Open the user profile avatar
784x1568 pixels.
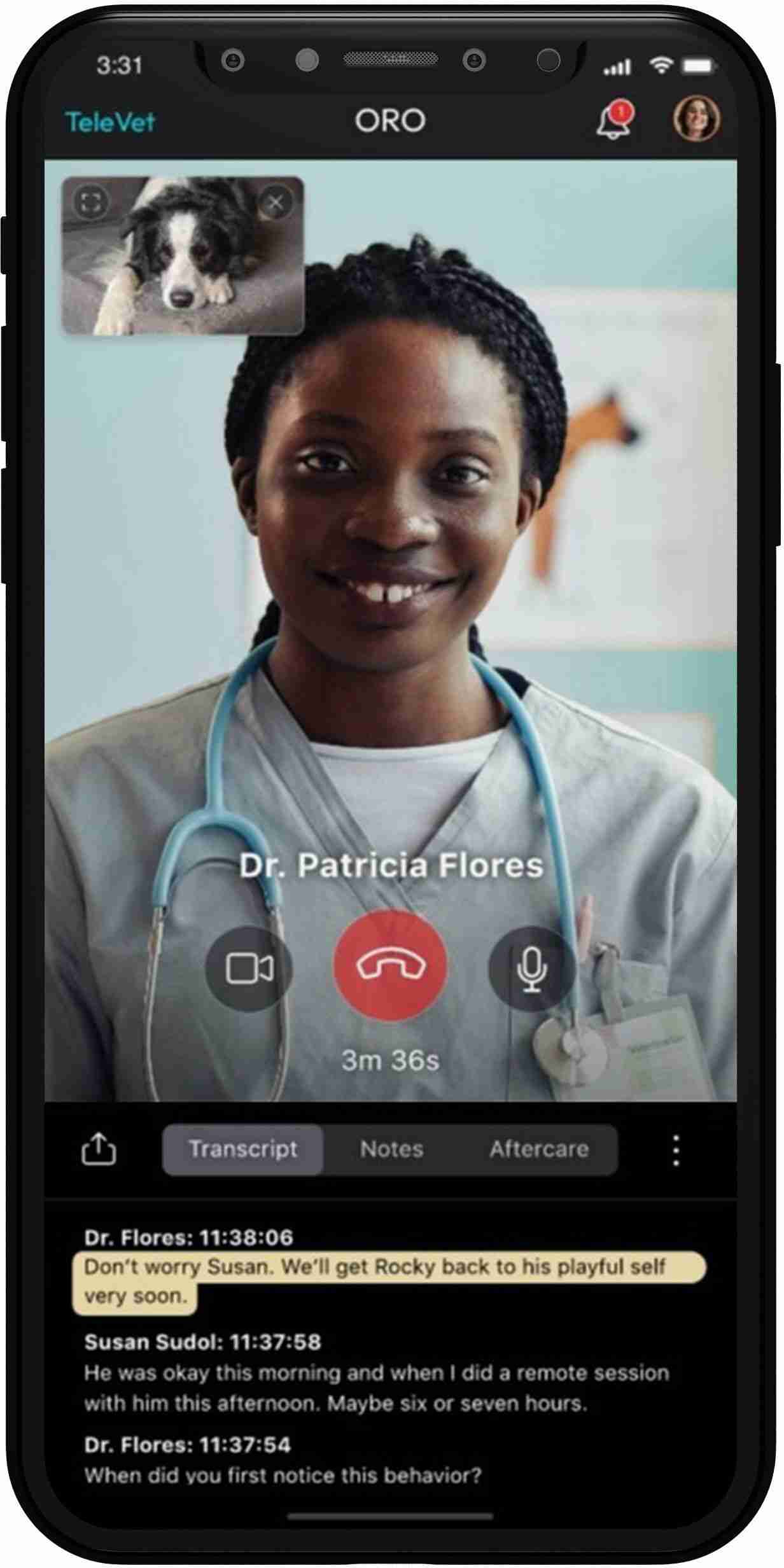pos(697,119)
